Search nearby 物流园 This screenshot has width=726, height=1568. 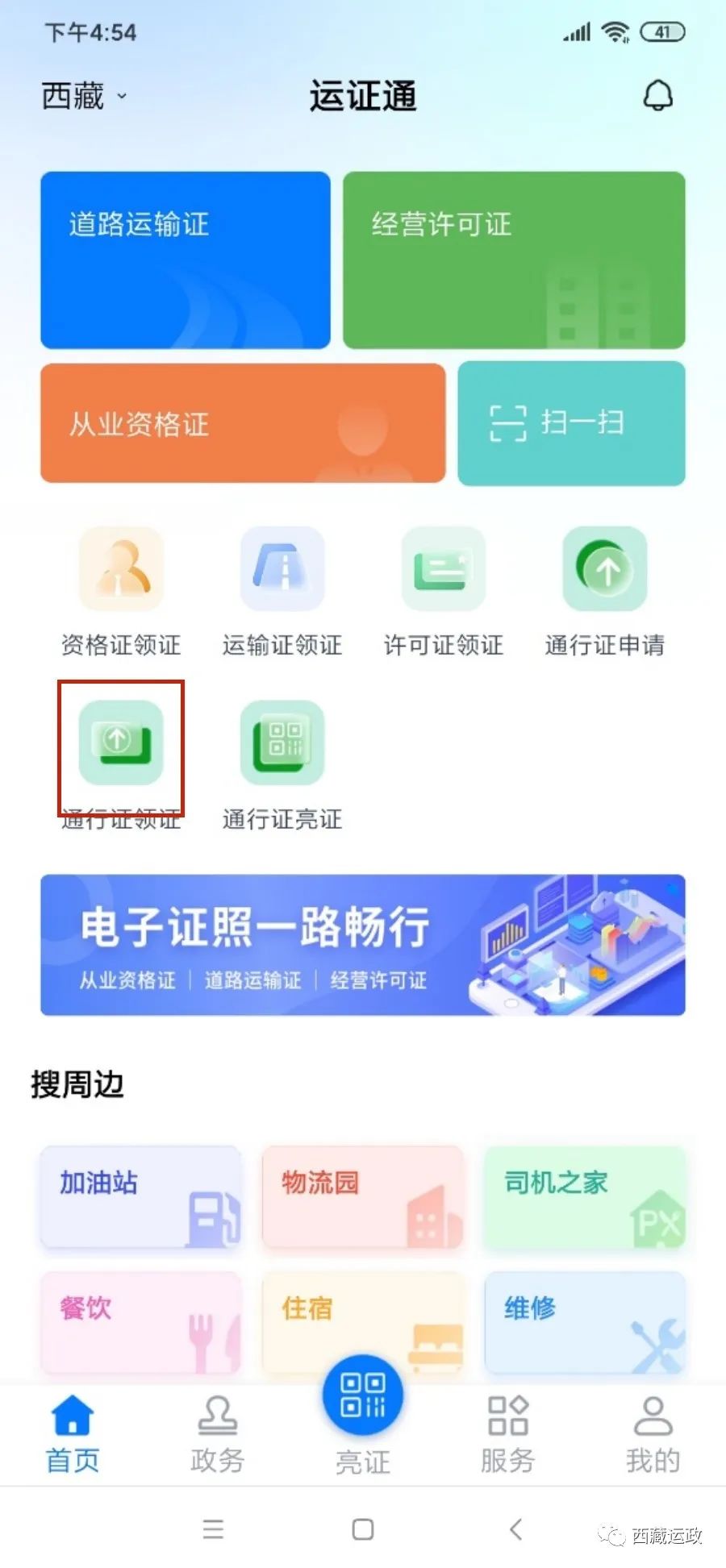363,1197
